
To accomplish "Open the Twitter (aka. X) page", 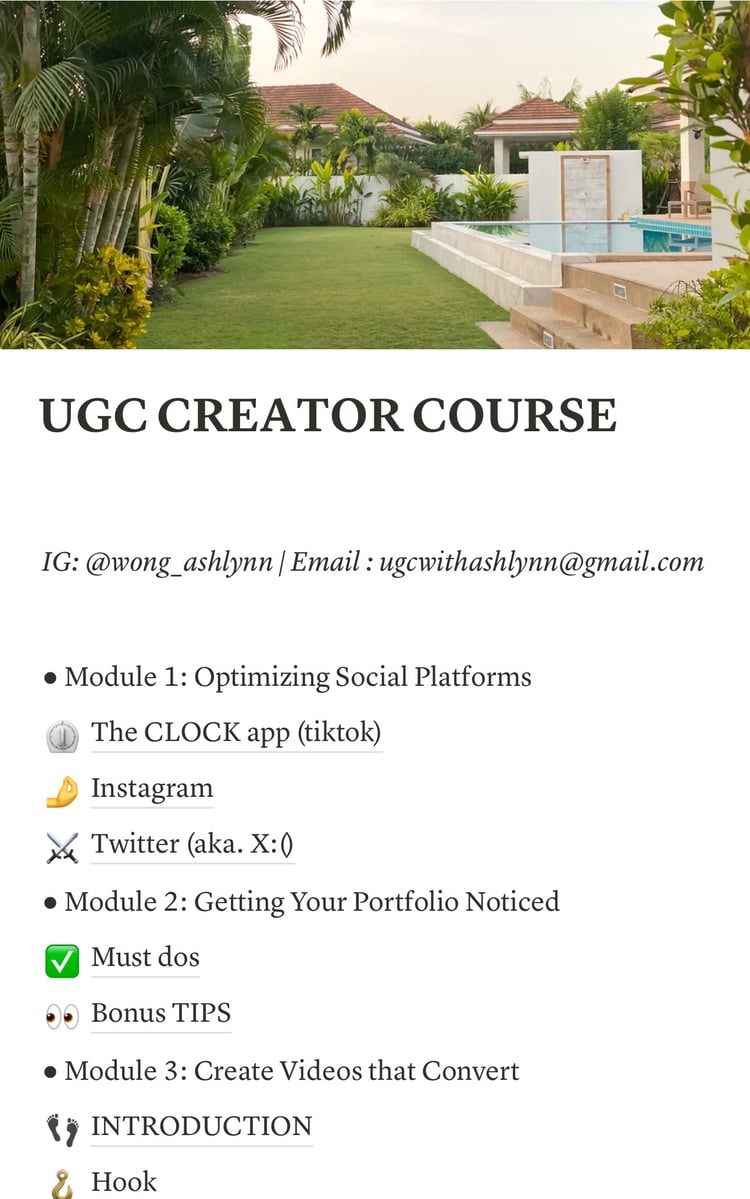I will (x=192, y=845).
